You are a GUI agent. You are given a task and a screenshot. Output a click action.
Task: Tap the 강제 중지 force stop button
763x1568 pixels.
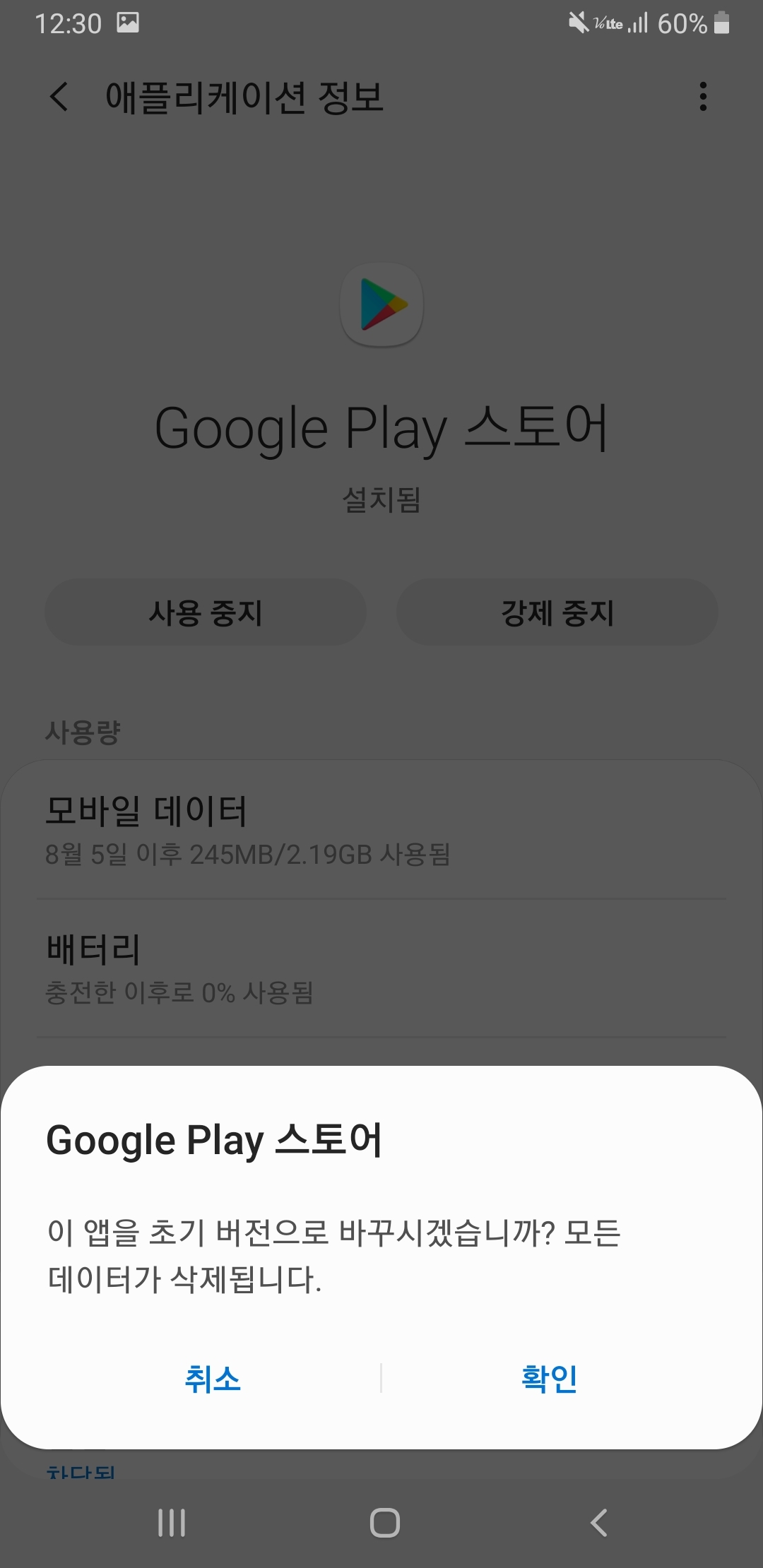pos(555,612)
